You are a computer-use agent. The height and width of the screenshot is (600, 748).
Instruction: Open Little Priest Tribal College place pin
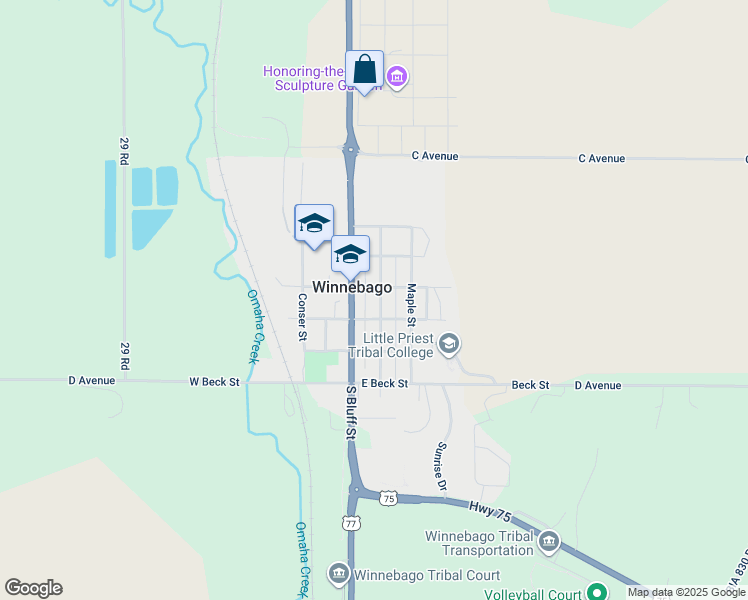click(x=449, y=344)
